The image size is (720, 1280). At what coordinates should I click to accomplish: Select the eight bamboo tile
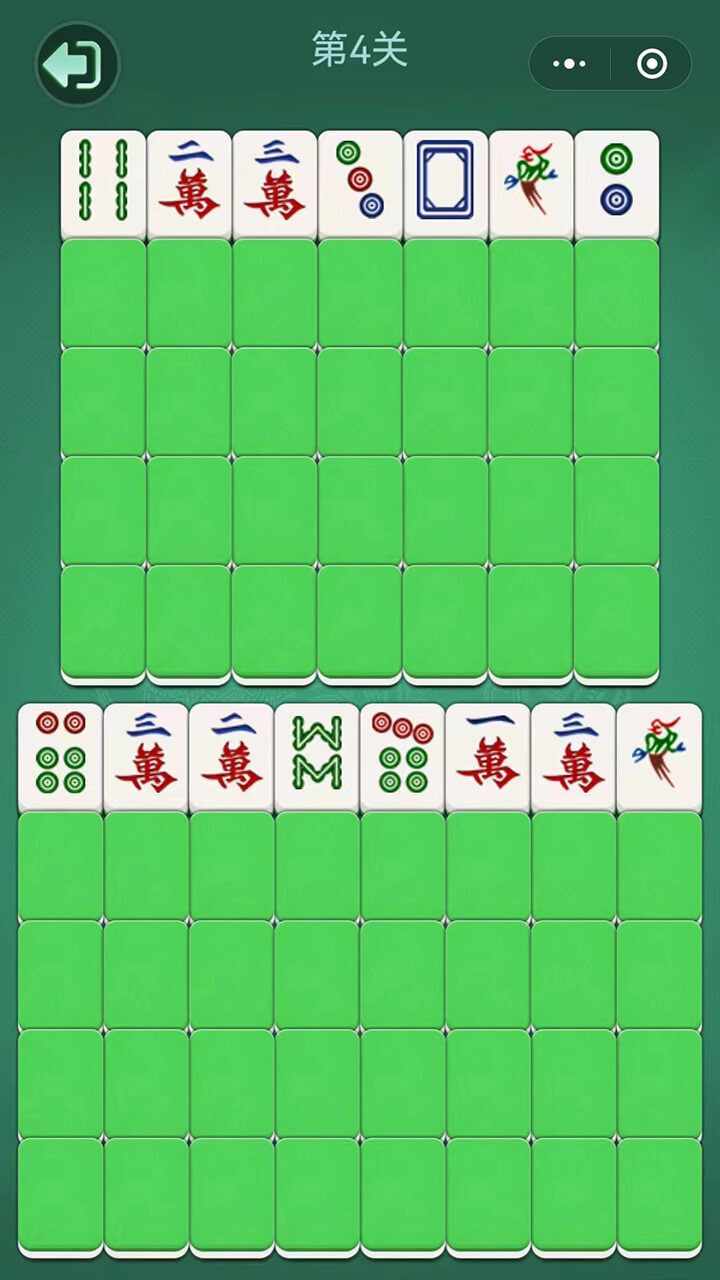[317, 755]
